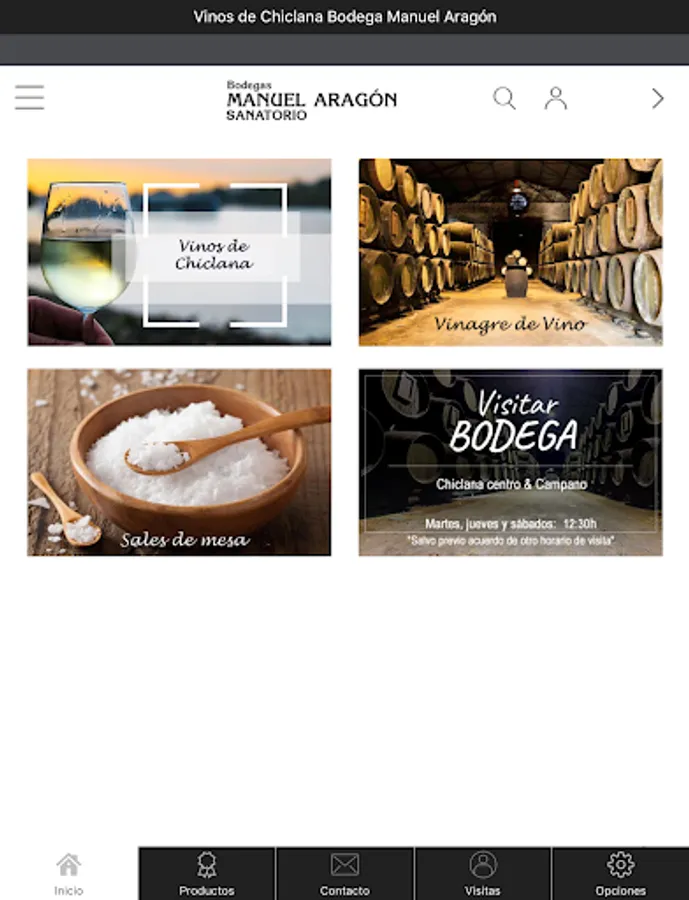Go to the Contacto tab

[345, 874]
